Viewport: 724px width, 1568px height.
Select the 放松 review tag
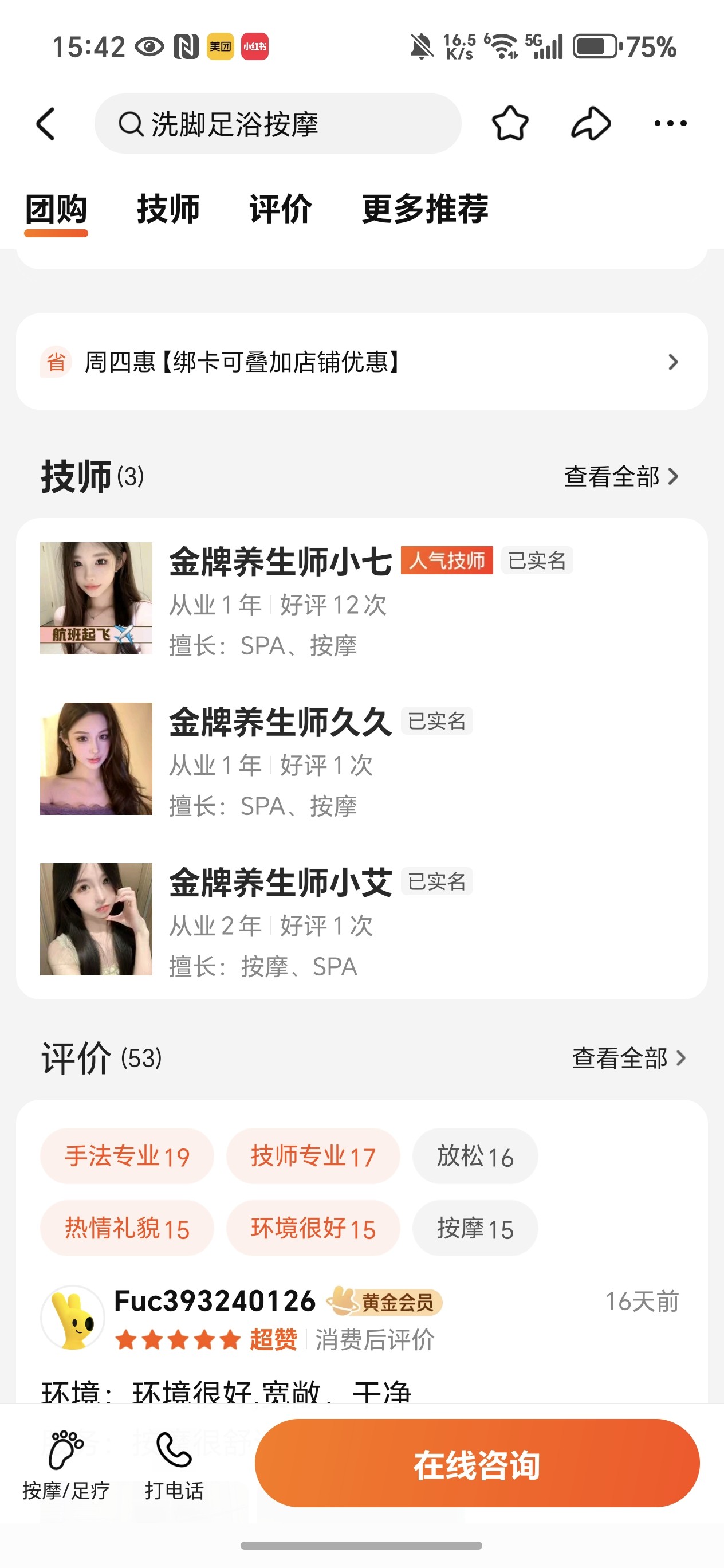[475, 1156]
